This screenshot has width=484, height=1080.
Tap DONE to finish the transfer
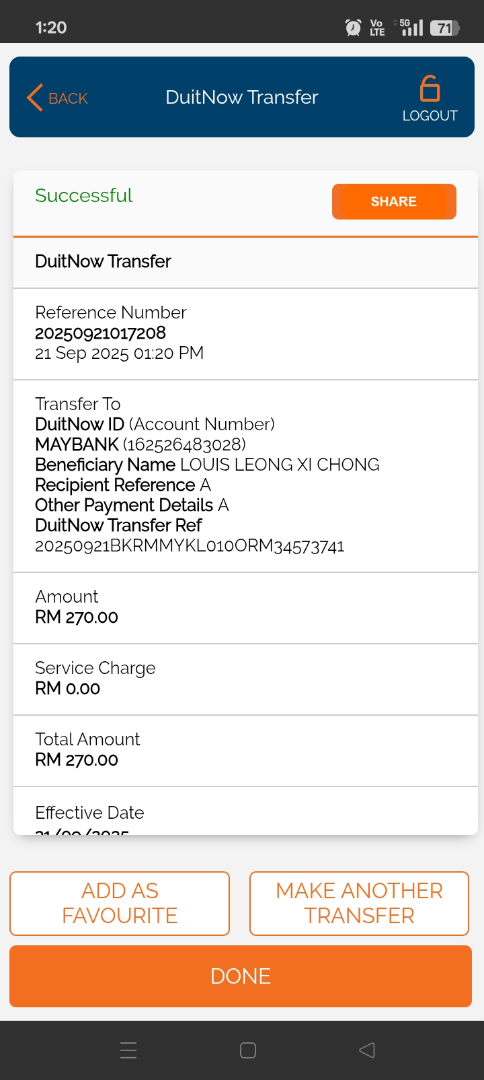pos(240,976)
